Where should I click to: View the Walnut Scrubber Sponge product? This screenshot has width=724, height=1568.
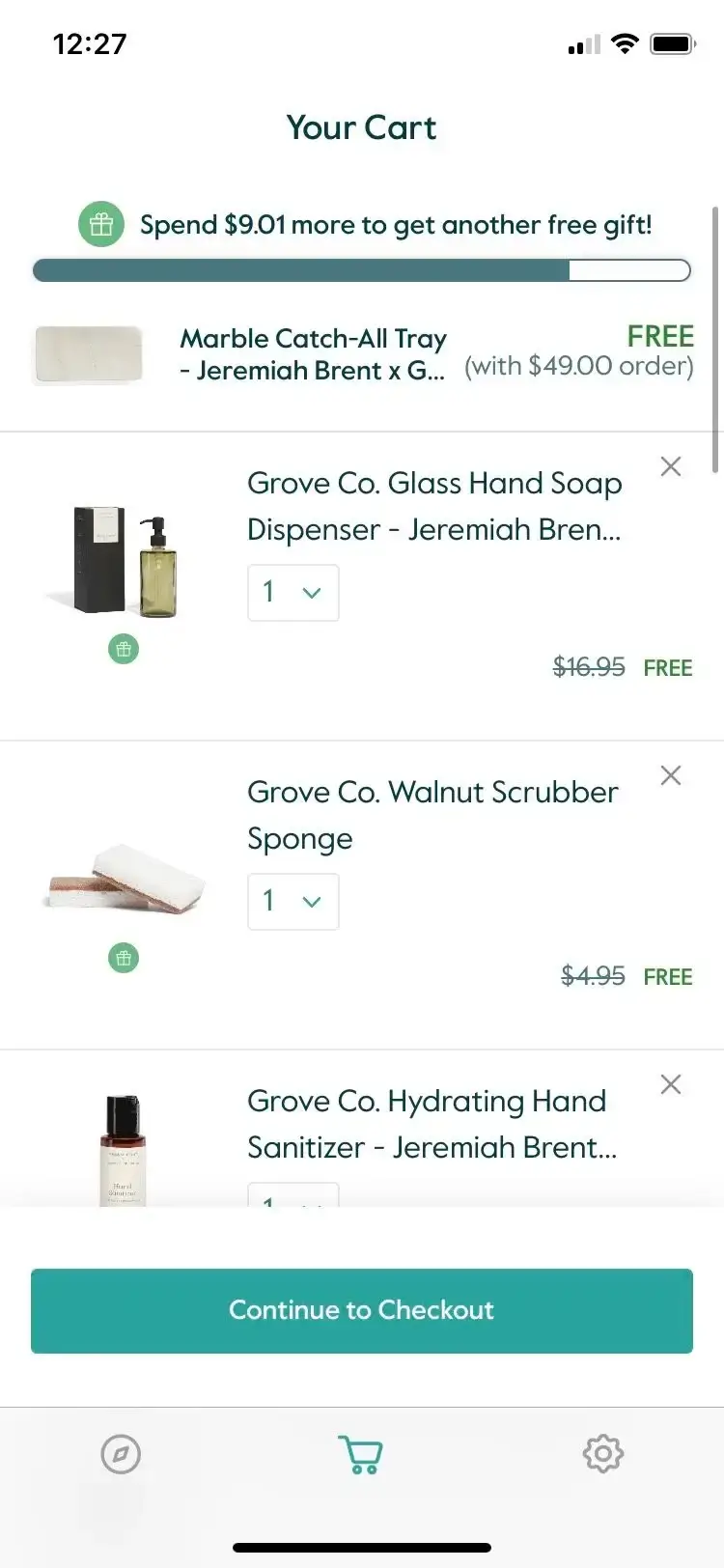[432, 815]
